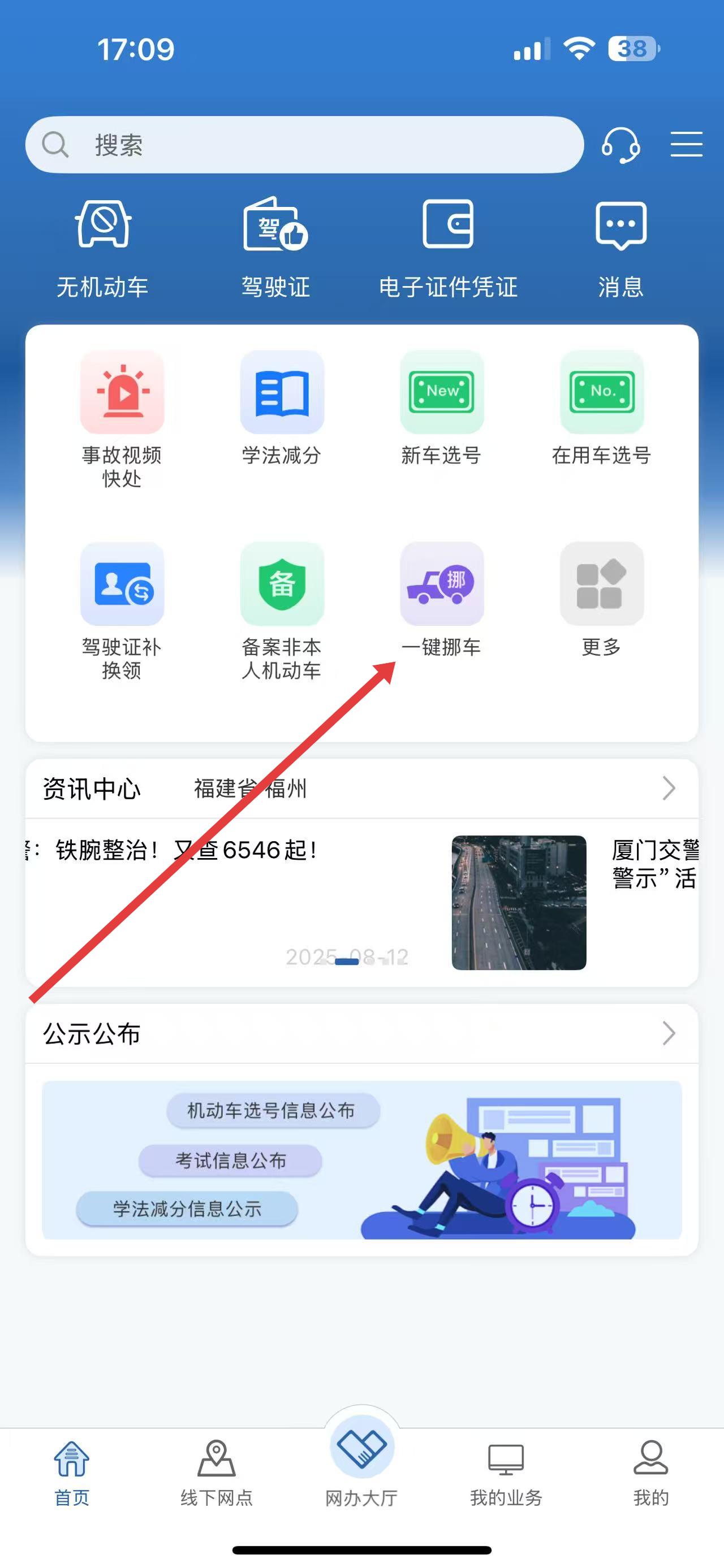Viewport: 724px width, 1568px height.
Task: Expand 资讯中心 news section
Action: [668, 789]
